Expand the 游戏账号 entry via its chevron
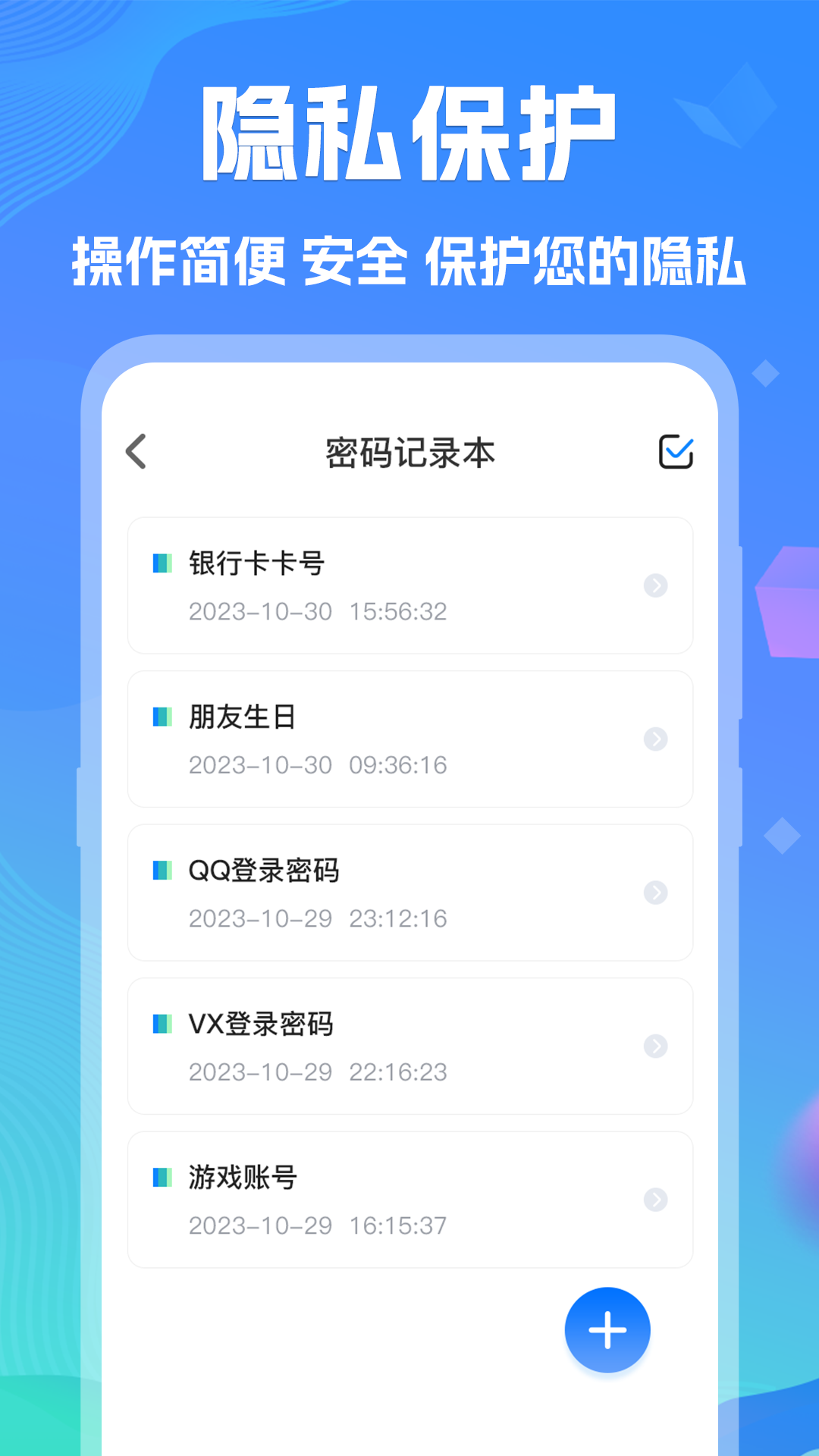Viewport: 819px width, 1456px height. pos(655,1198)
